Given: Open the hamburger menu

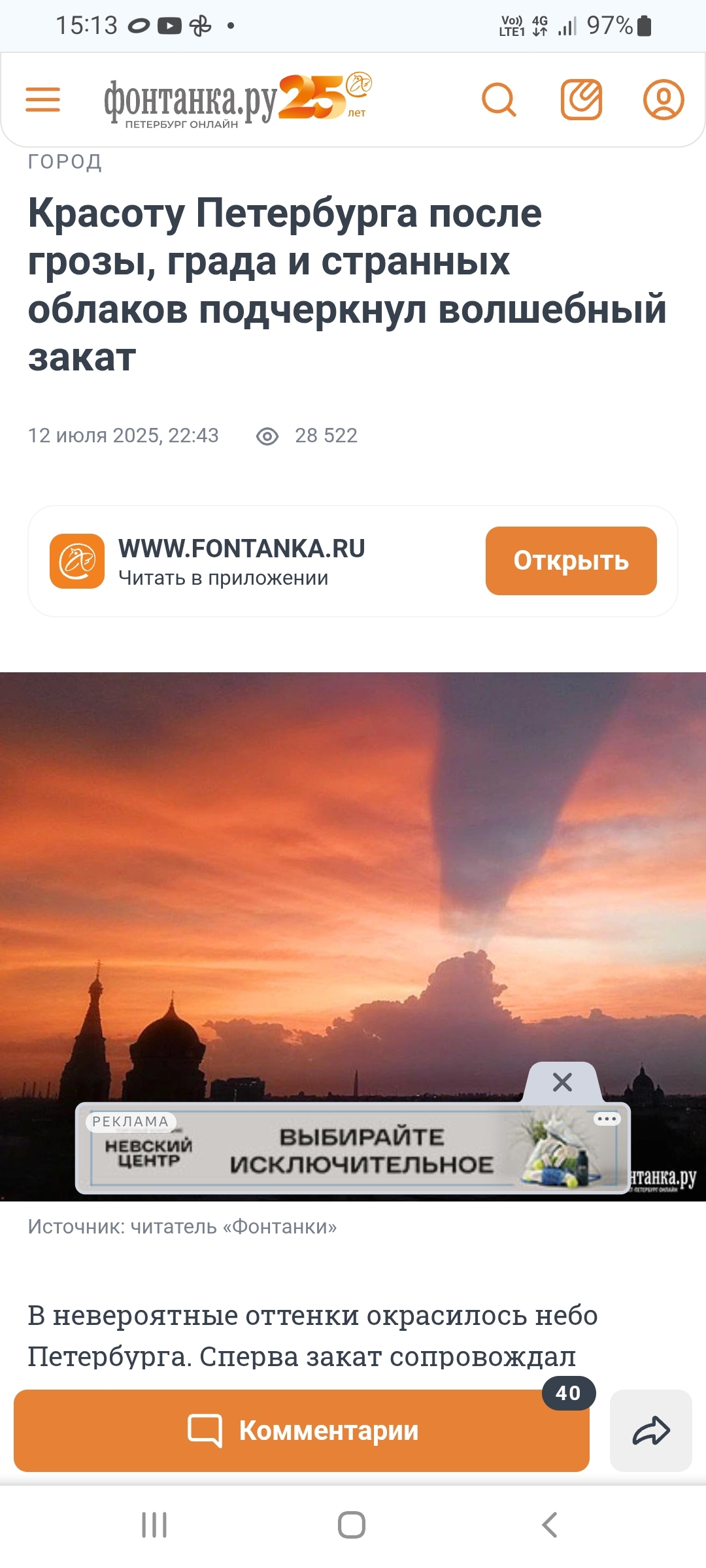Looking at the screenshot, I should click(43, 100).
